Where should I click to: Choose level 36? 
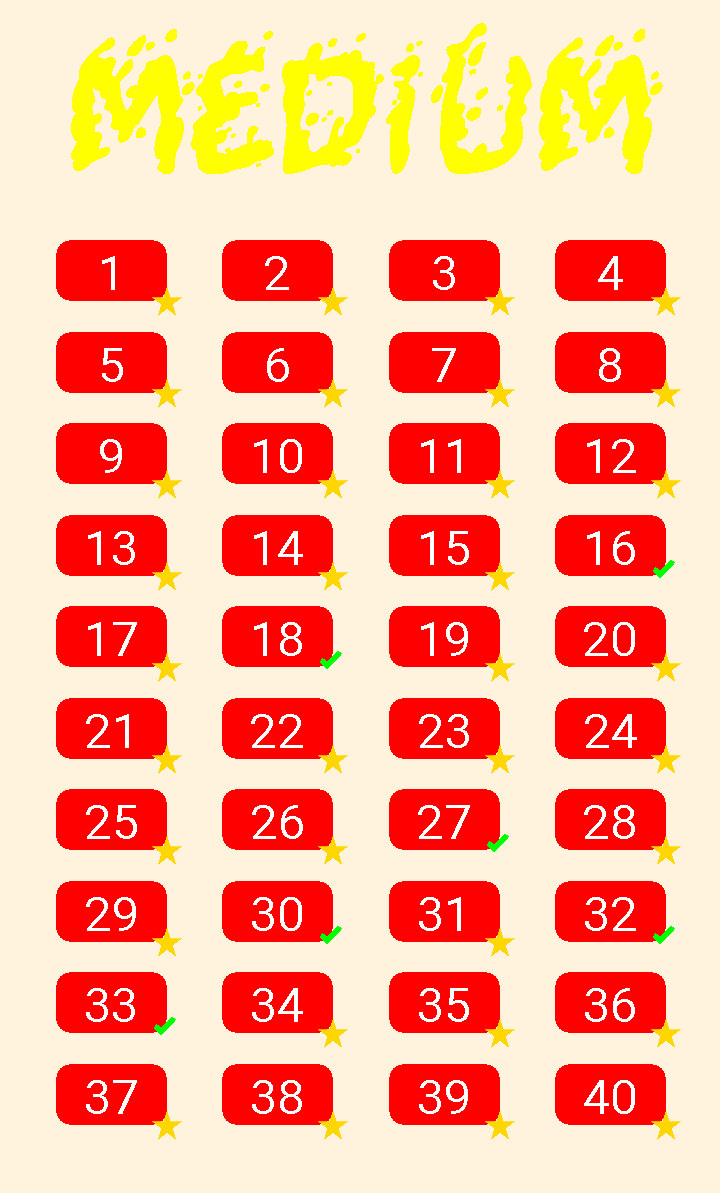pyautogui.click(x=610, y=1003)
